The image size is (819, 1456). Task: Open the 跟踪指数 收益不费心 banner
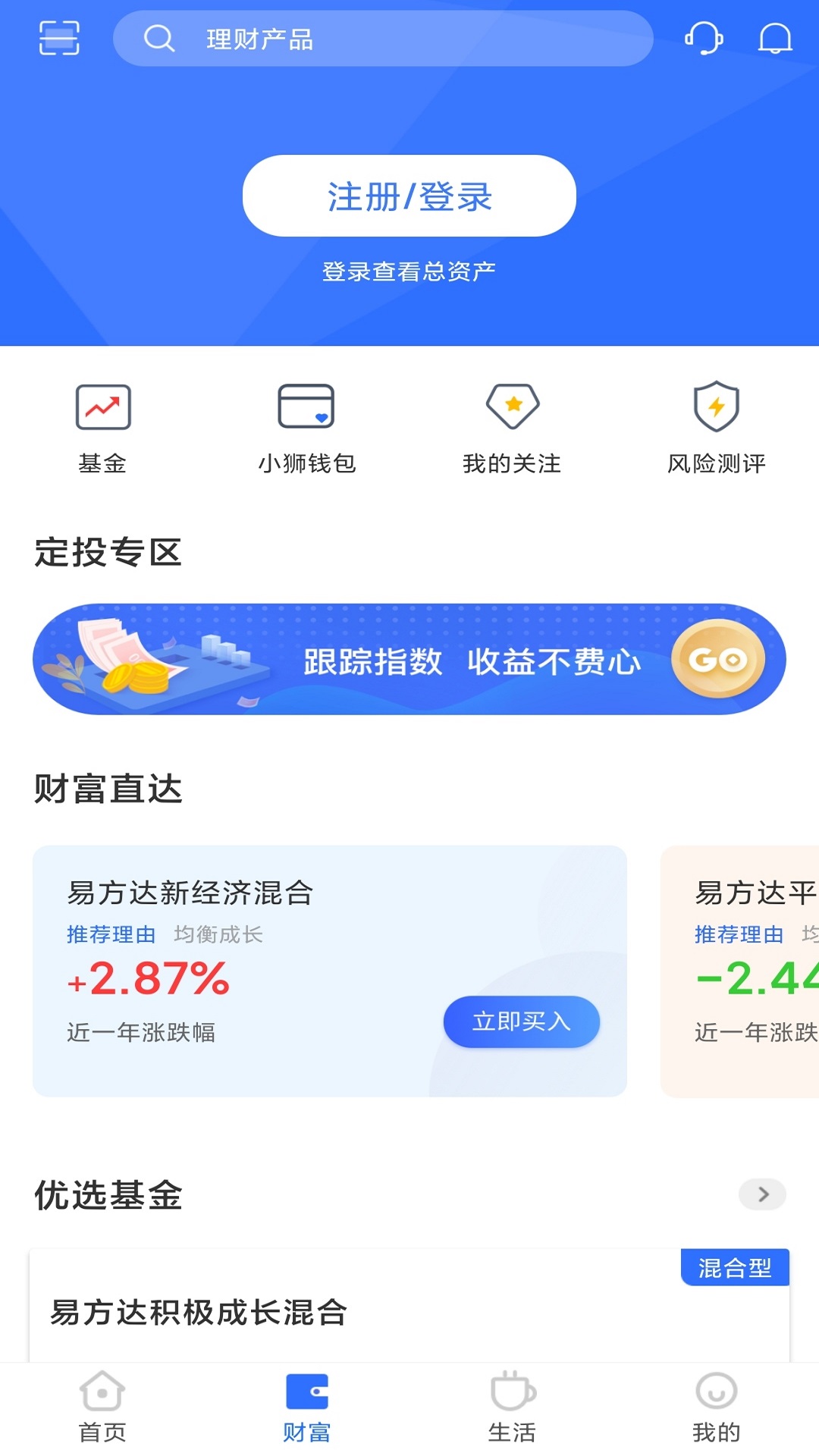[409, 659]
